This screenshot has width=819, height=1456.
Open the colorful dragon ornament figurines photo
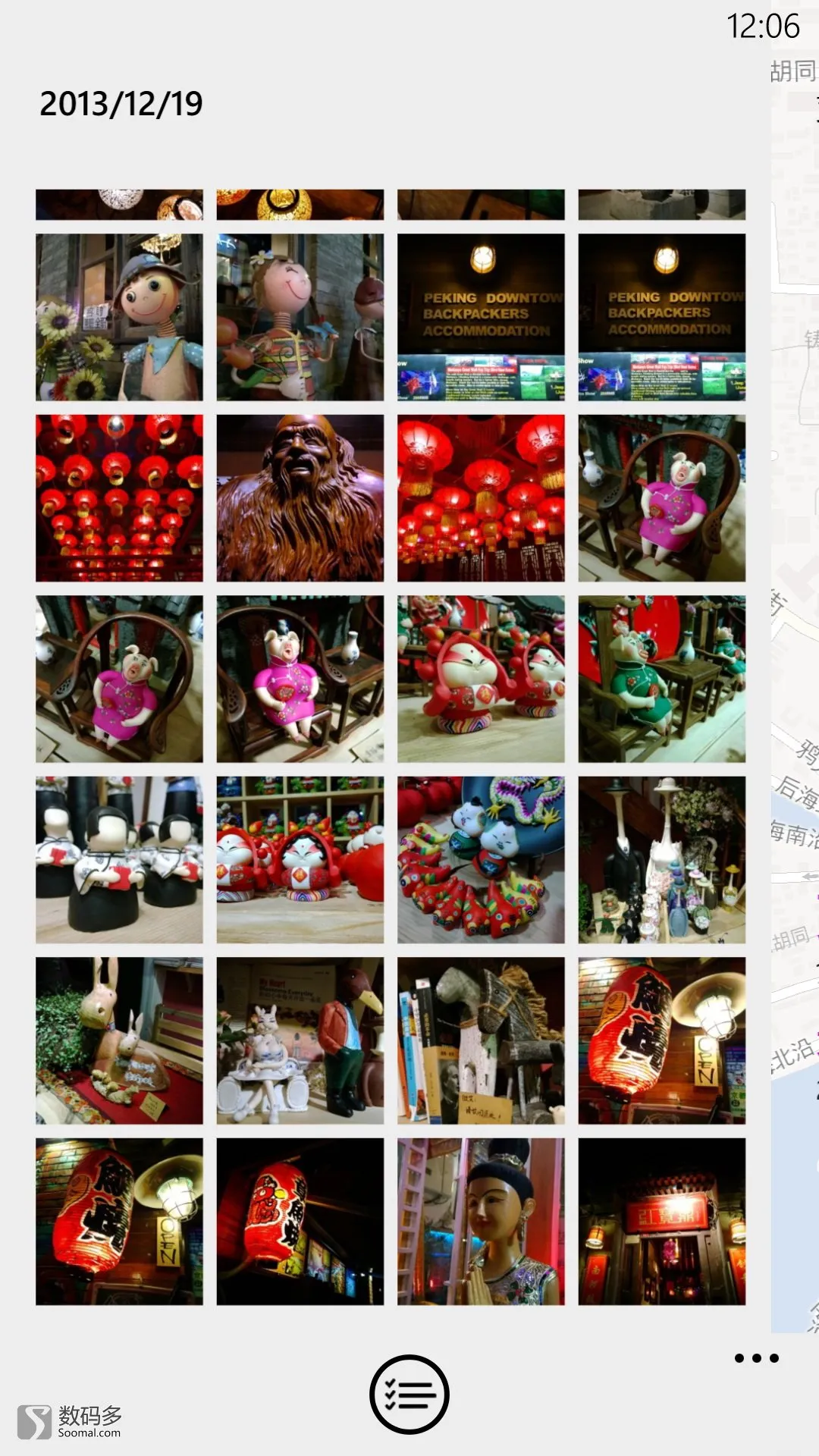[x=481, y=860]
